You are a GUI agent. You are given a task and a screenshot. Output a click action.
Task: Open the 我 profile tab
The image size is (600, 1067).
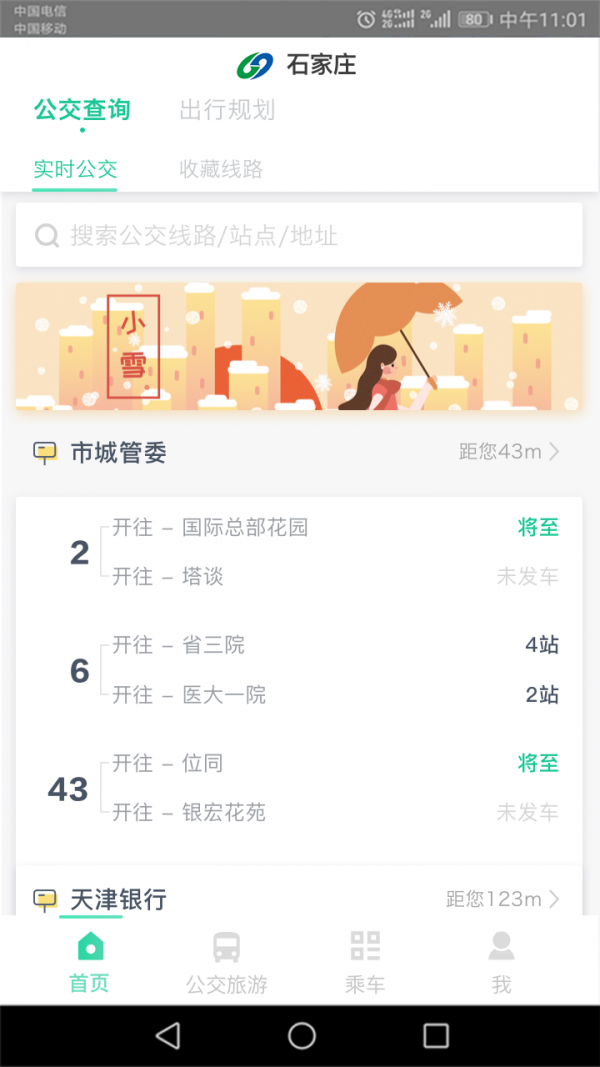501,962
